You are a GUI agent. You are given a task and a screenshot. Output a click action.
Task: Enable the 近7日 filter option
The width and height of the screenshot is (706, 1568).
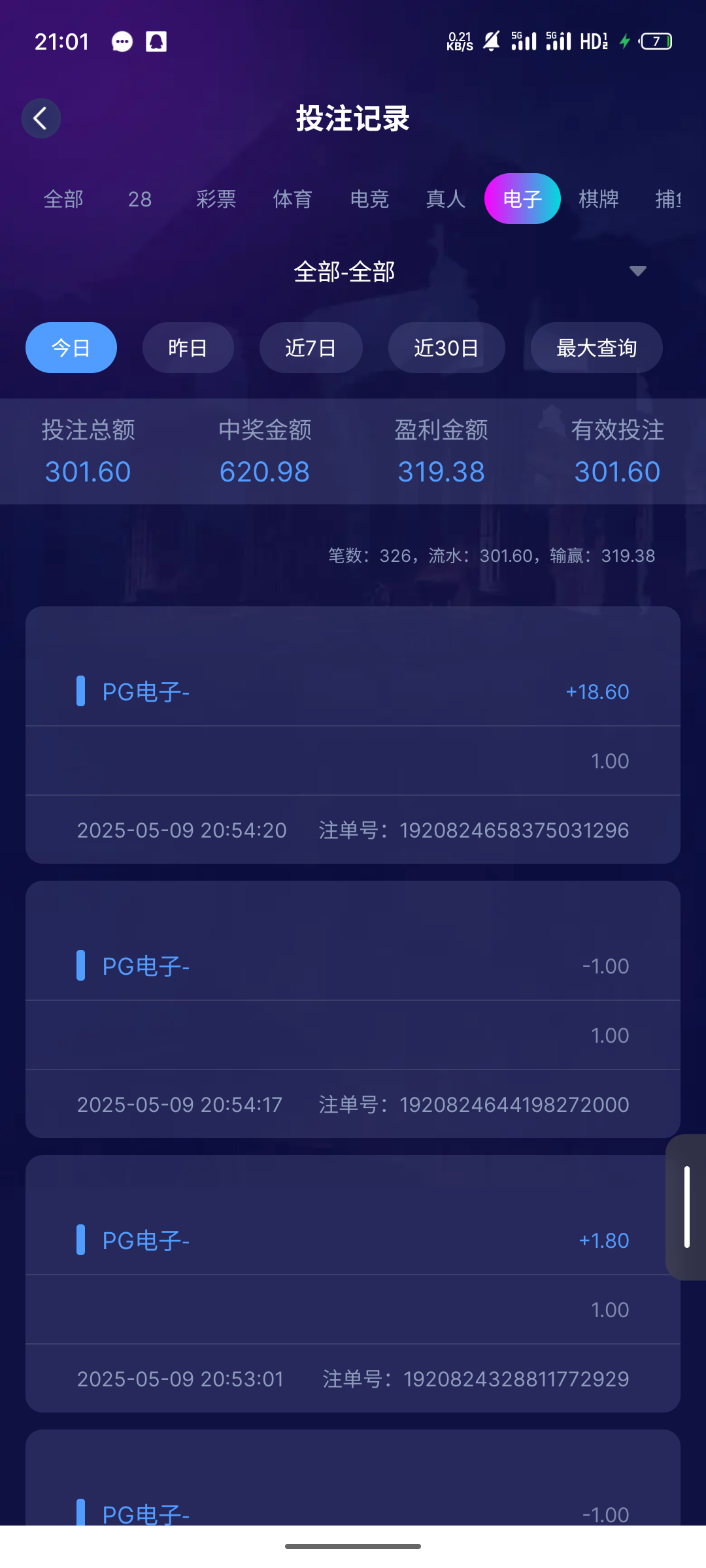point(311,348)
